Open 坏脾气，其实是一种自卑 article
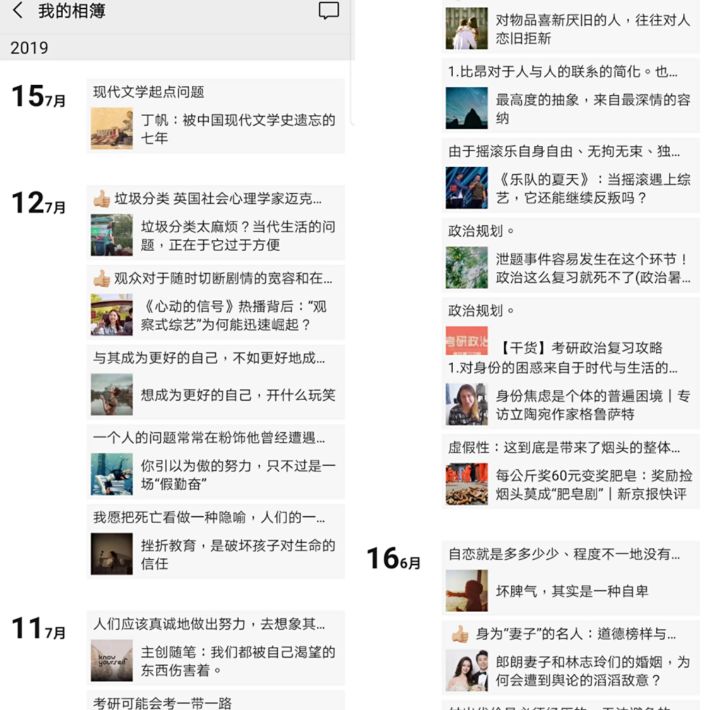This screenshot has width=710, height=710. tap(572, 591)
